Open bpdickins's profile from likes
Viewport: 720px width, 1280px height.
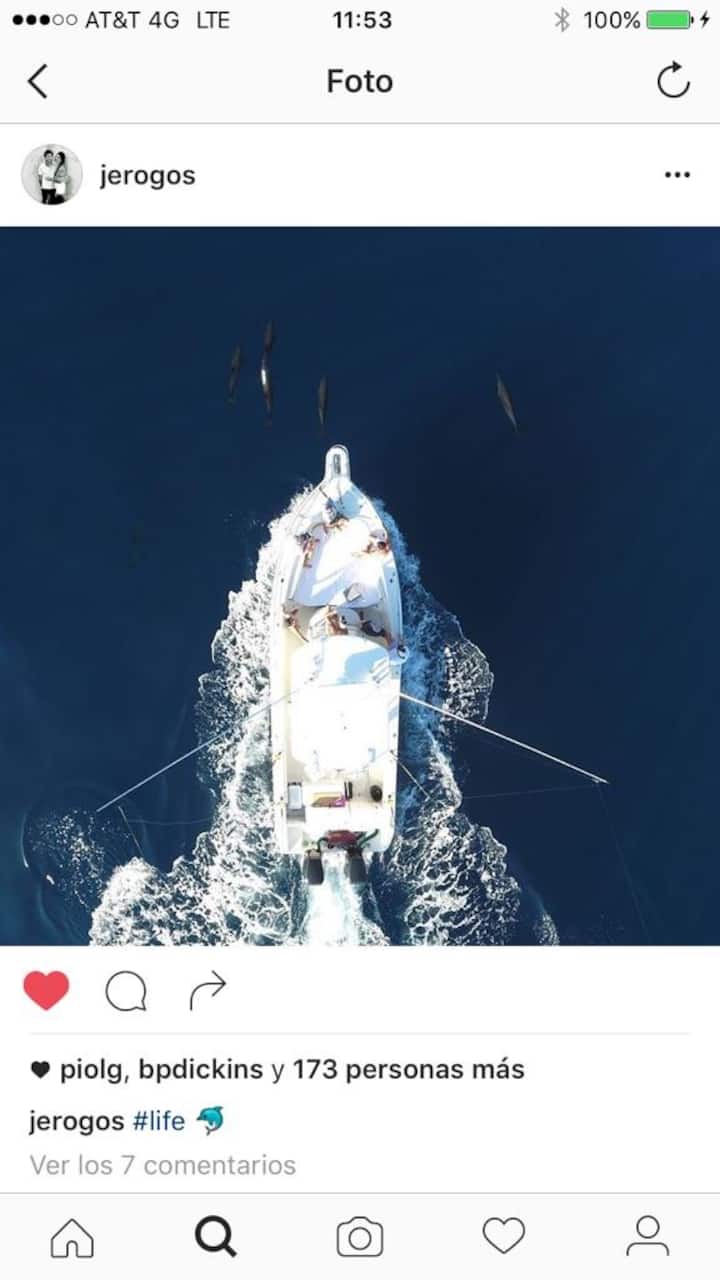point(200,1069)
